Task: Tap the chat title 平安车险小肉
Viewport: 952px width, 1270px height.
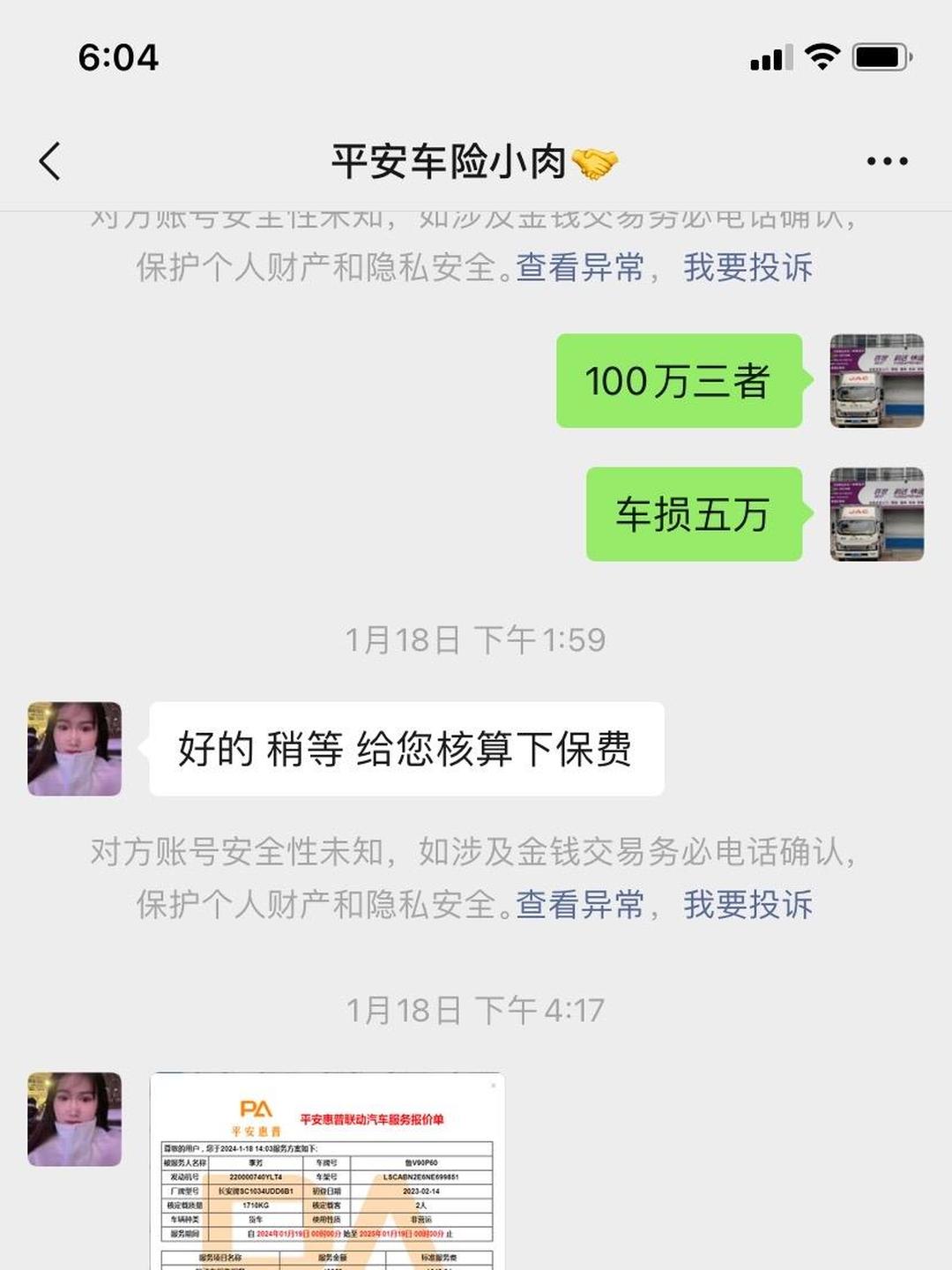Action: point(450,159)
